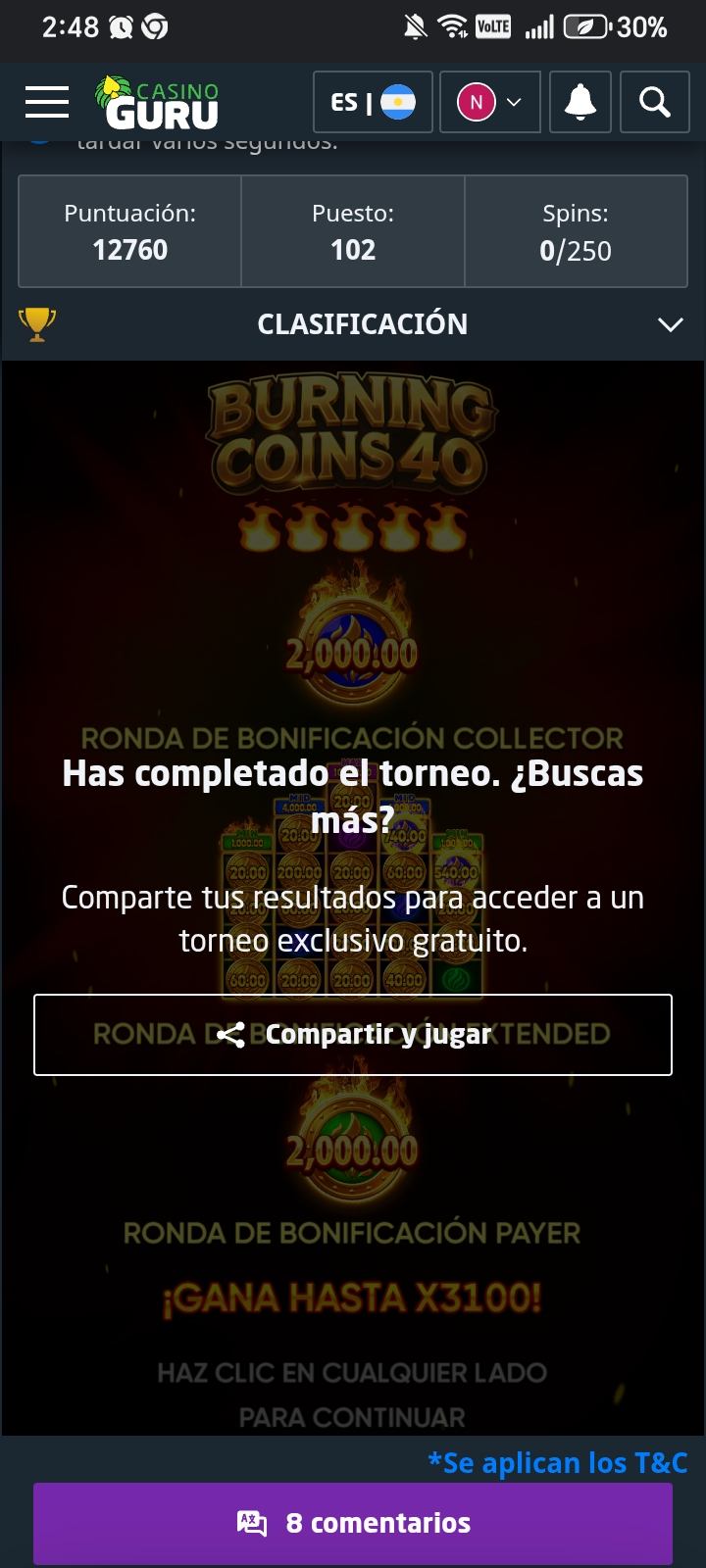Tap the Compartir y jugar button
The height and width of the screenshot is (1568, 706).
click(x=353, y=1035)
